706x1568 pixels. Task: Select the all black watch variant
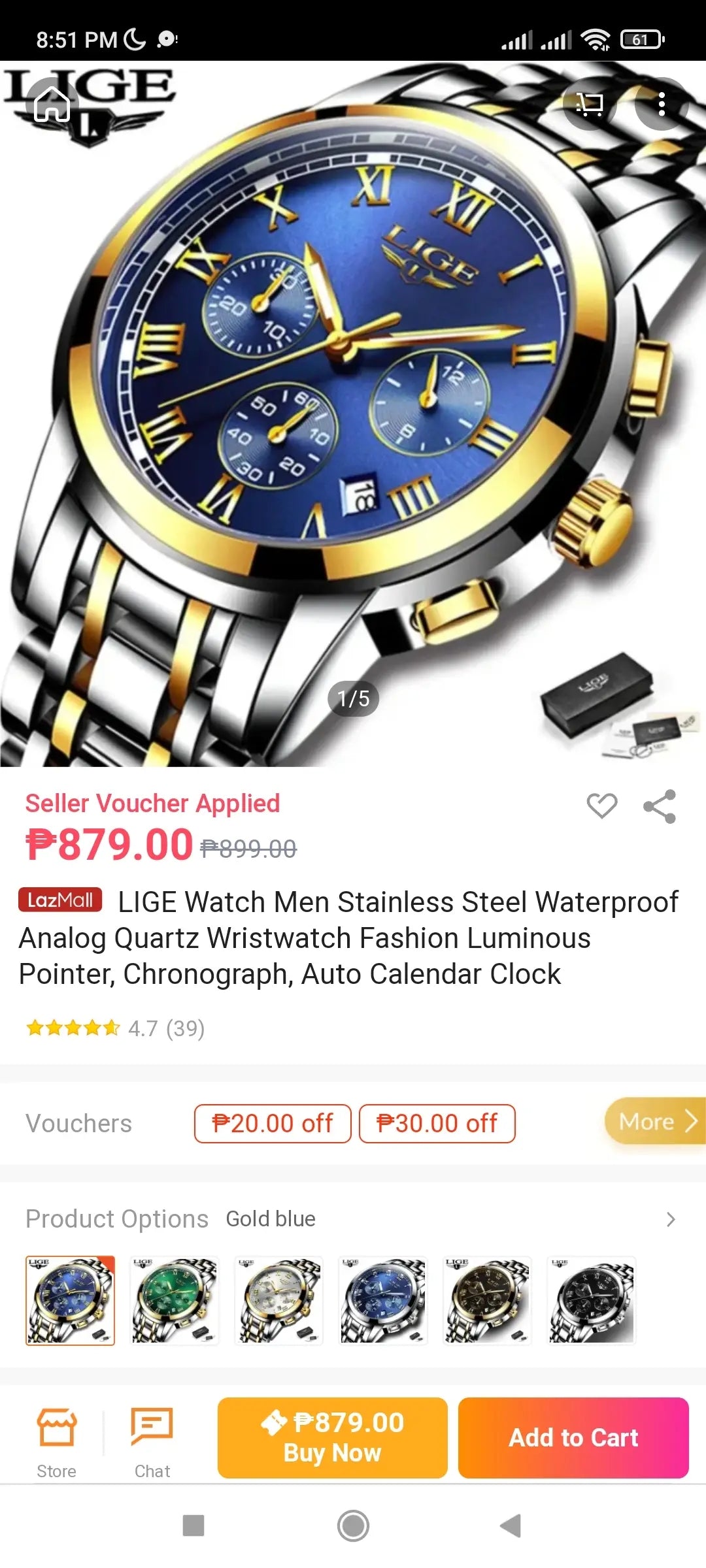click(x=592, y=1300)
